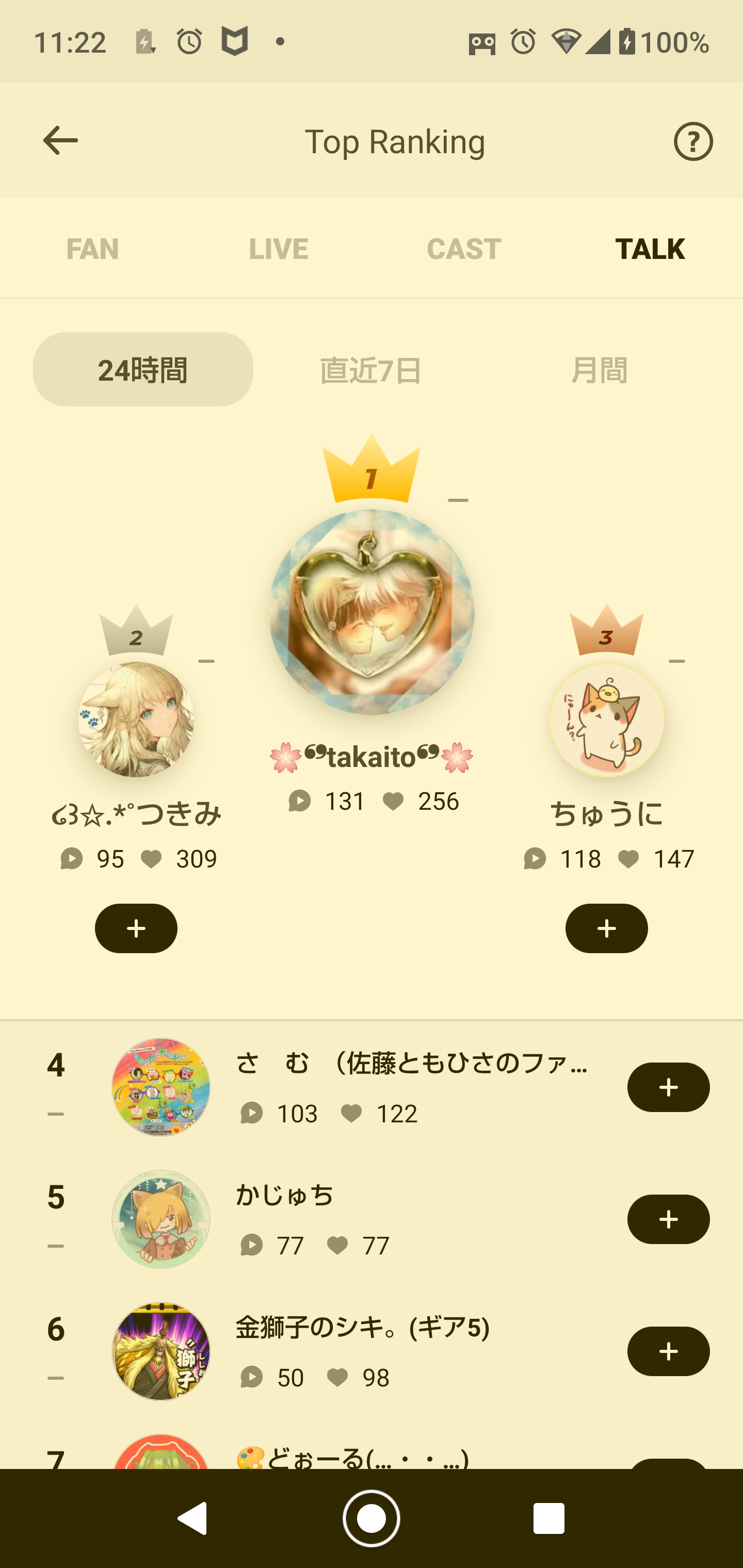Select the TALK tab
The height and width of the screenshot is (1568, 743).
pyautogui.click(x=650, y=249)
